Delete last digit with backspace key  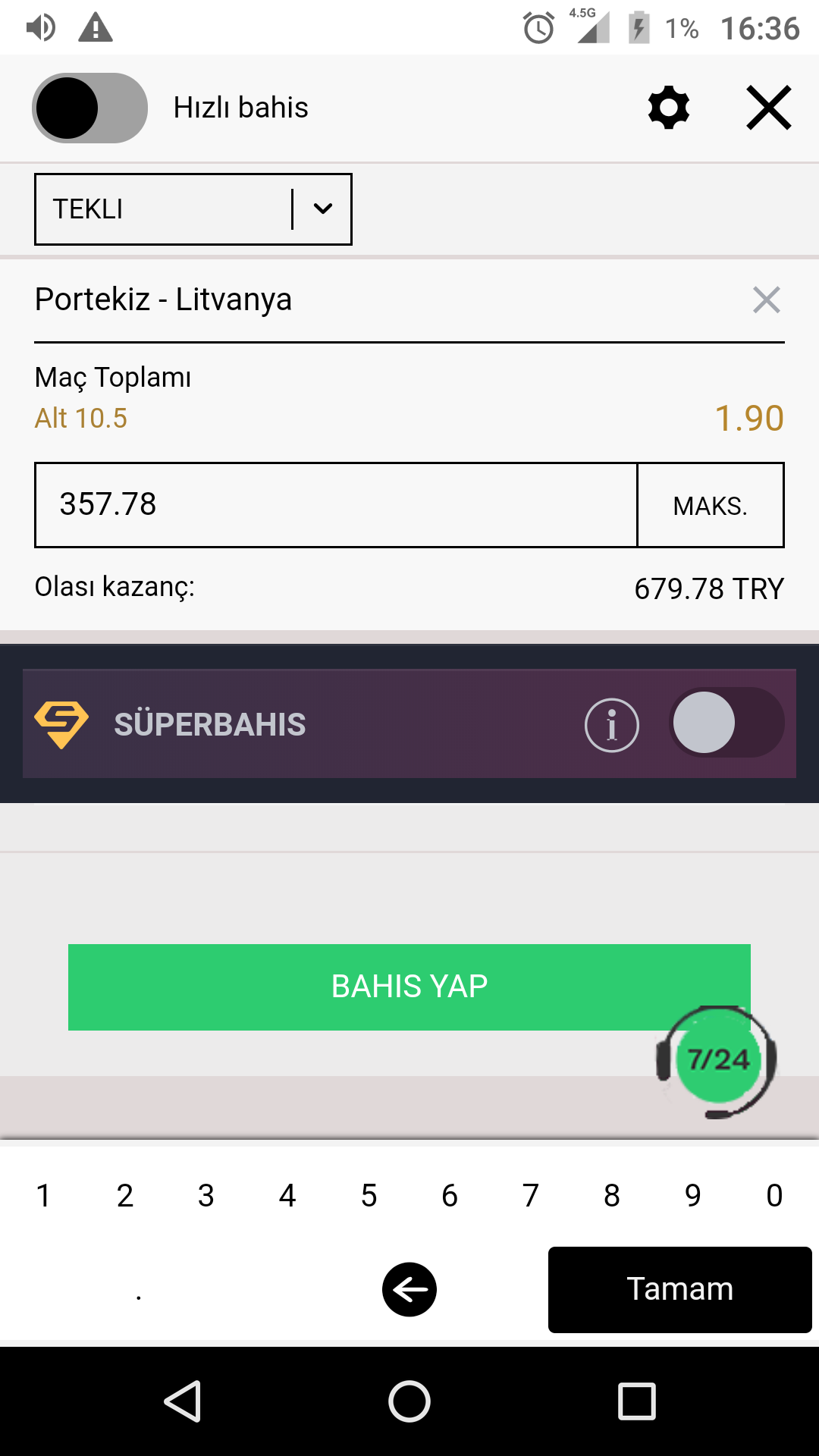[x=409, y=1290]
